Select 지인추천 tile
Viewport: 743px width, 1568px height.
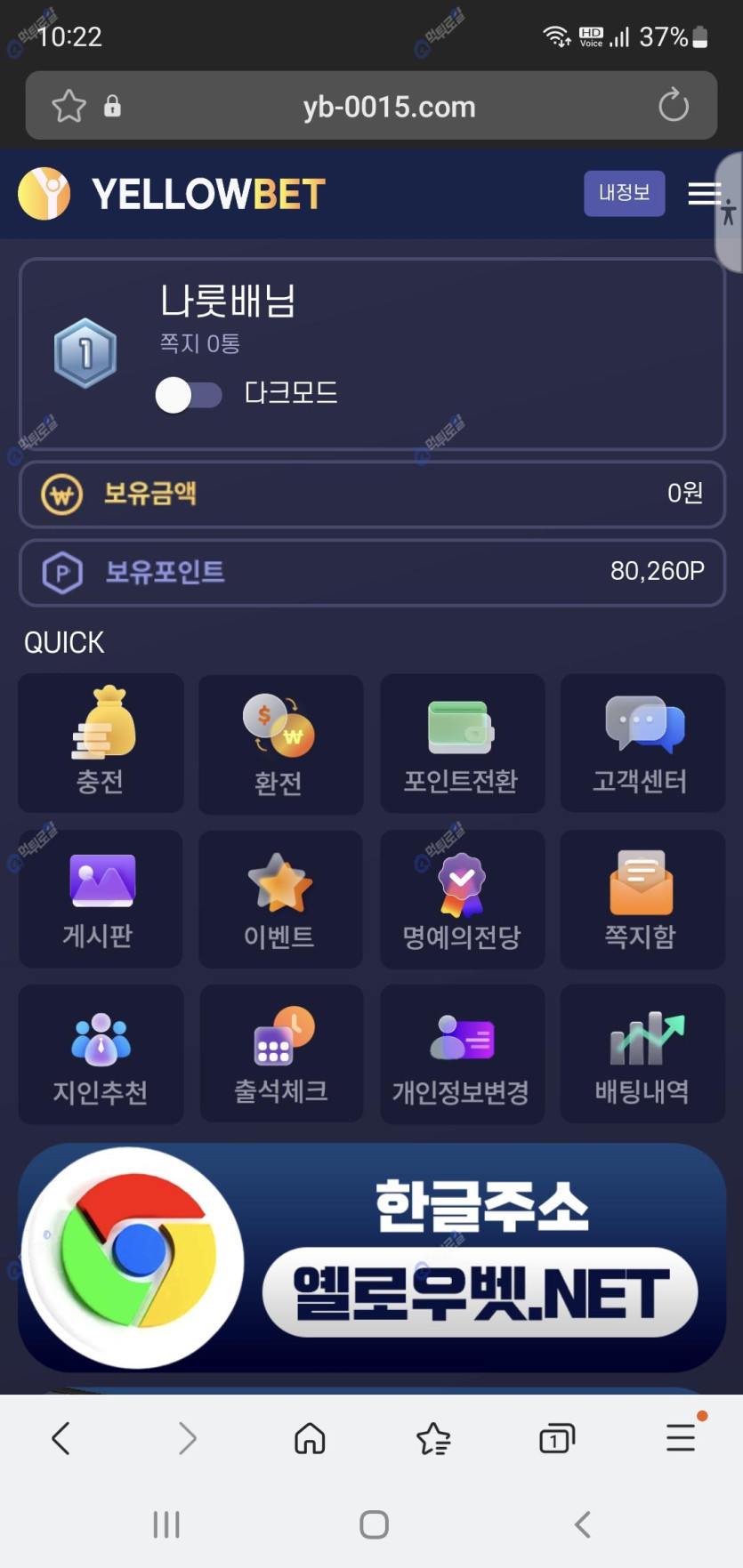click(x=101, y=1054)
